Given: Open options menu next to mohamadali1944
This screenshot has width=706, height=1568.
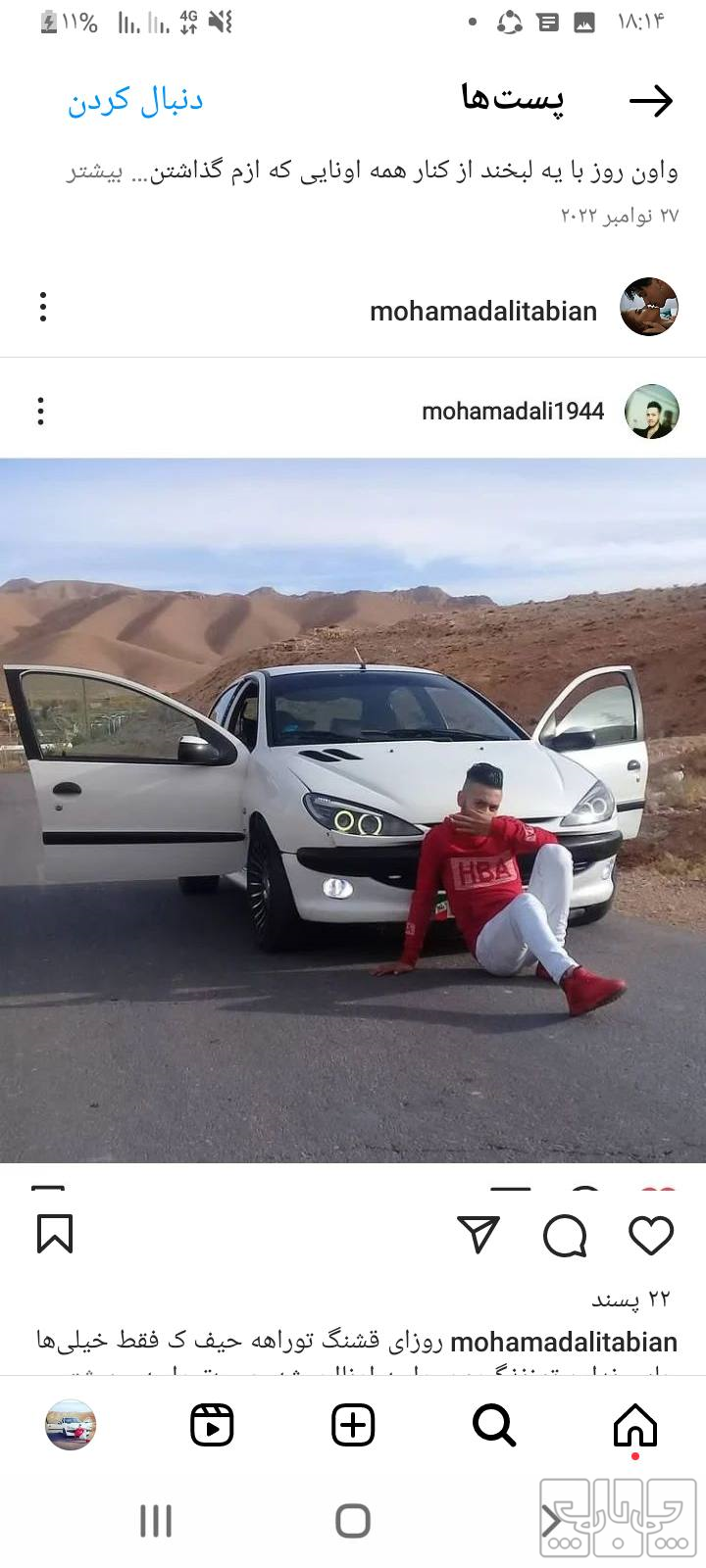Looking at the screenshot, I should point(41,411).
